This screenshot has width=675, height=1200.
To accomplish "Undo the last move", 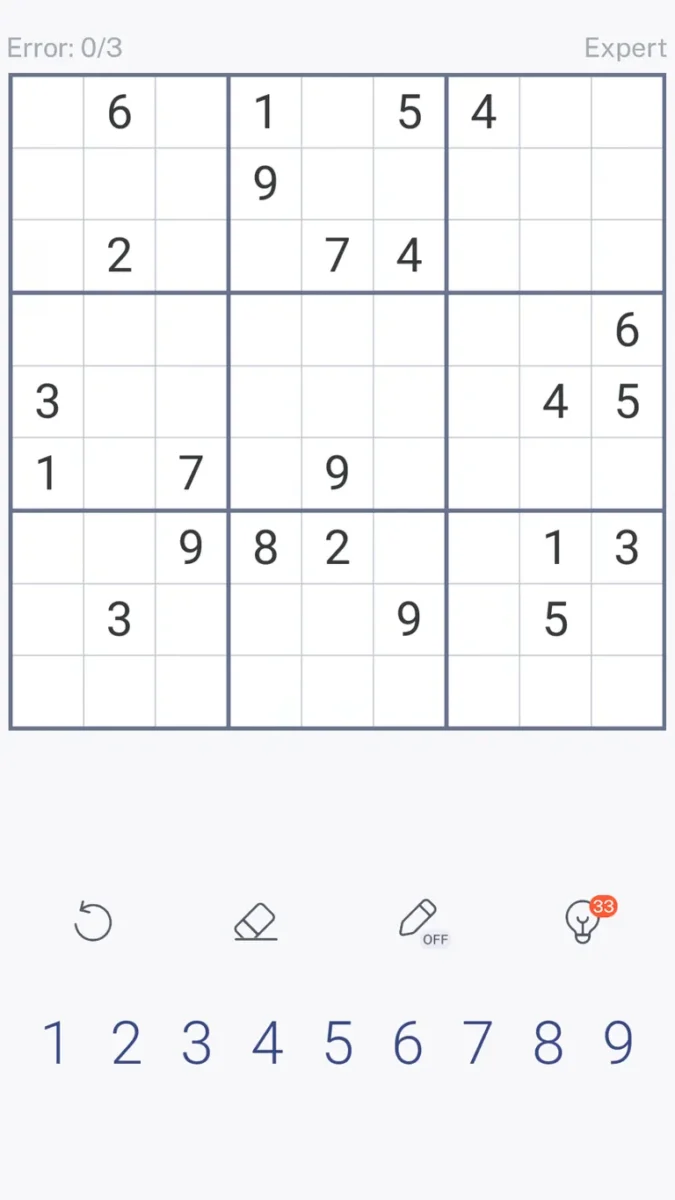I will point(93,921).
